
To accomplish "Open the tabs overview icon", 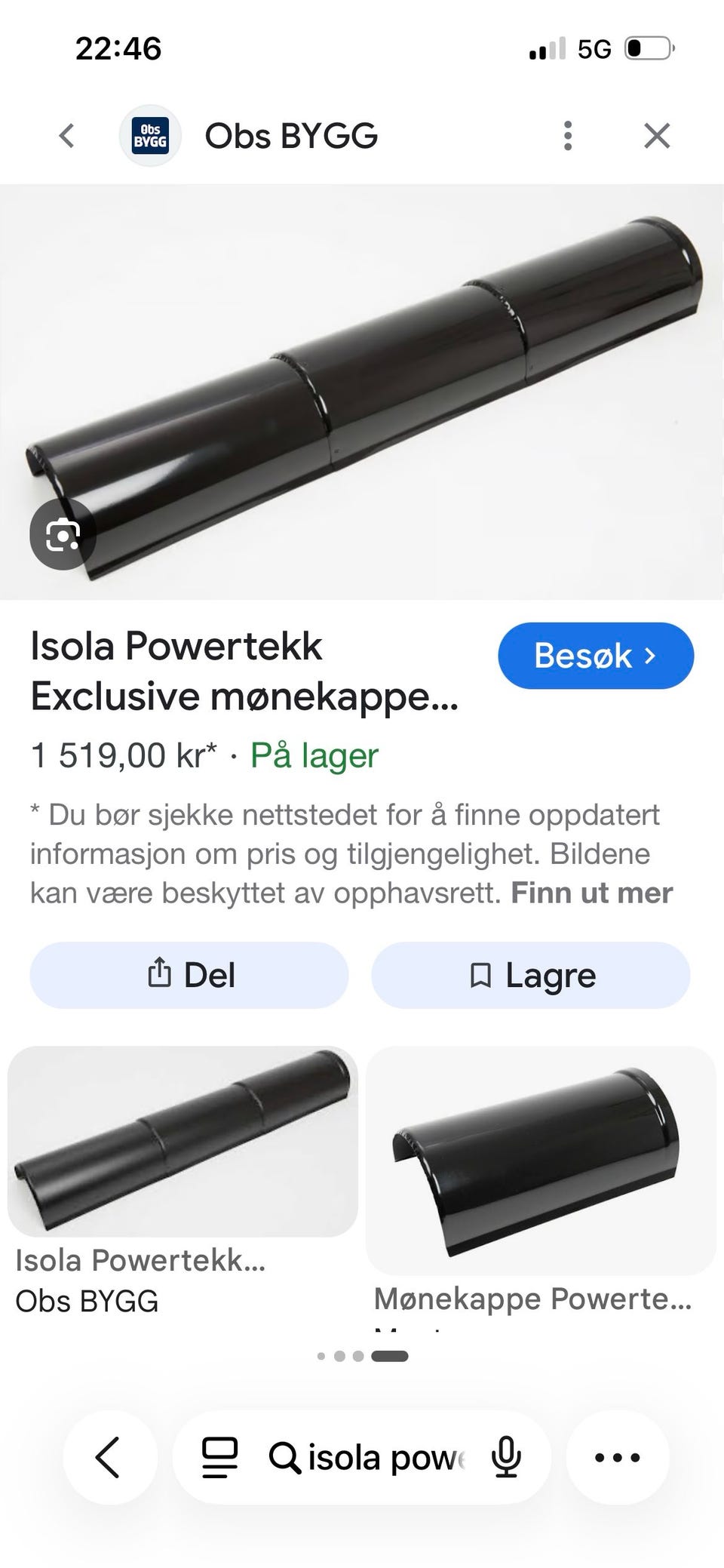I will tap(220, 1457).
